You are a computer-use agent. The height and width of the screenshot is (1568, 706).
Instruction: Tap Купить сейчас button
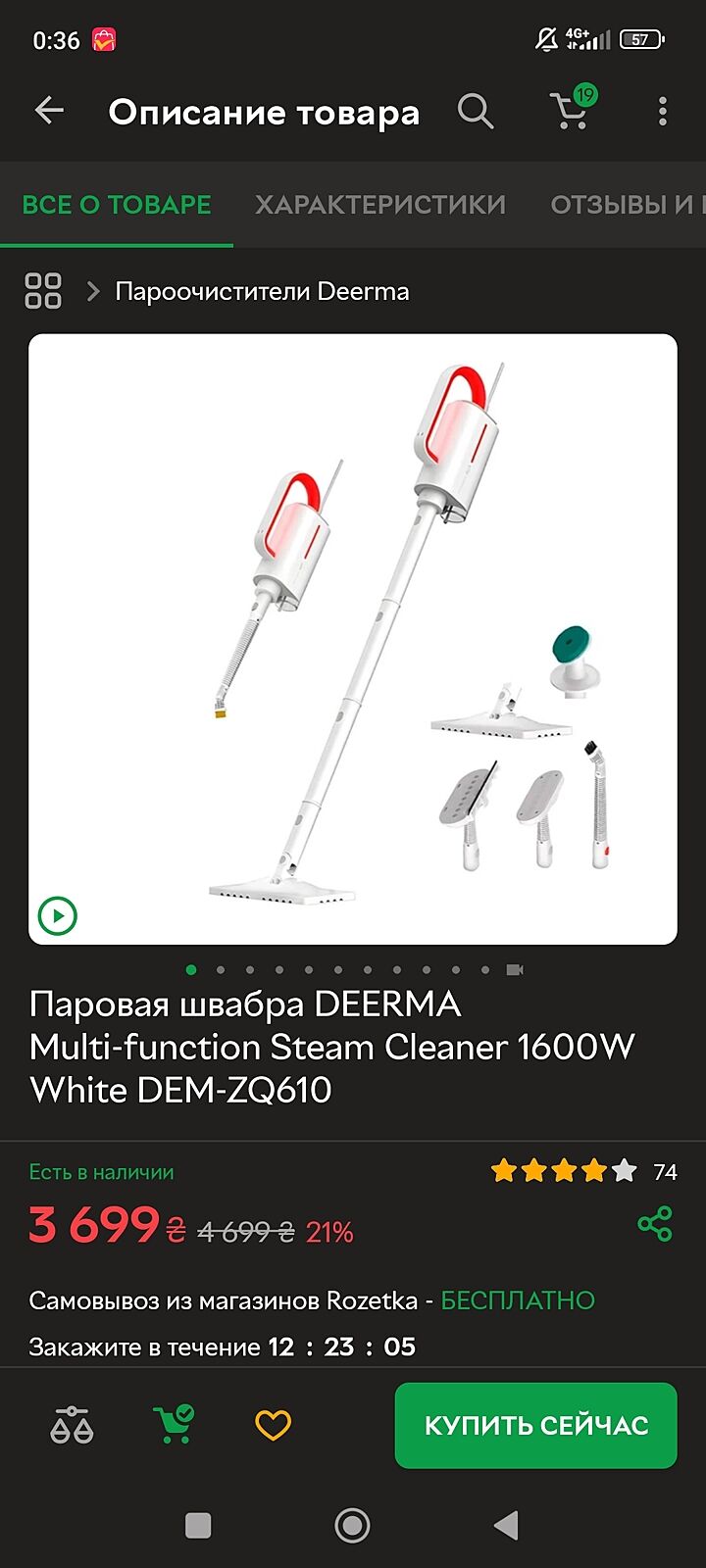pos(535,1425)
